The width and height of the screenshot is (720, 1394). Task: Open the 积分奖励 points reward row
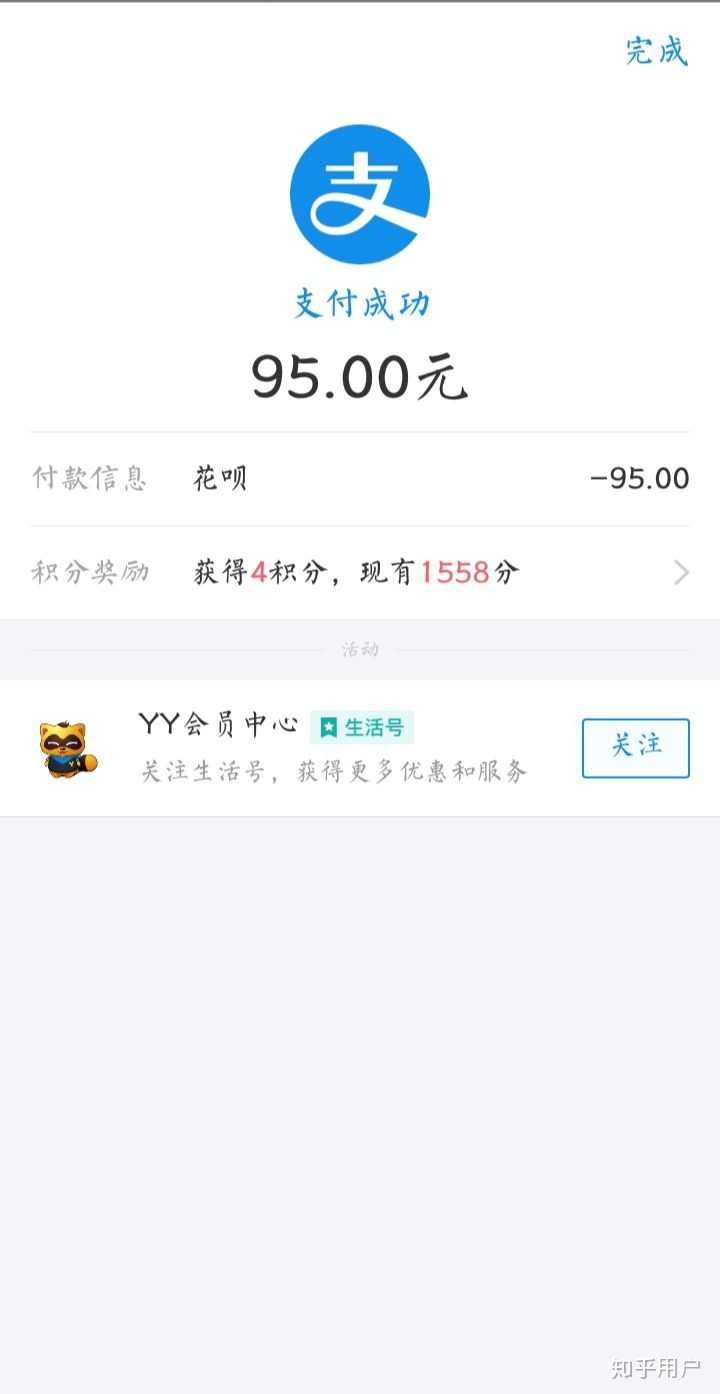click(x=360, y=572)
